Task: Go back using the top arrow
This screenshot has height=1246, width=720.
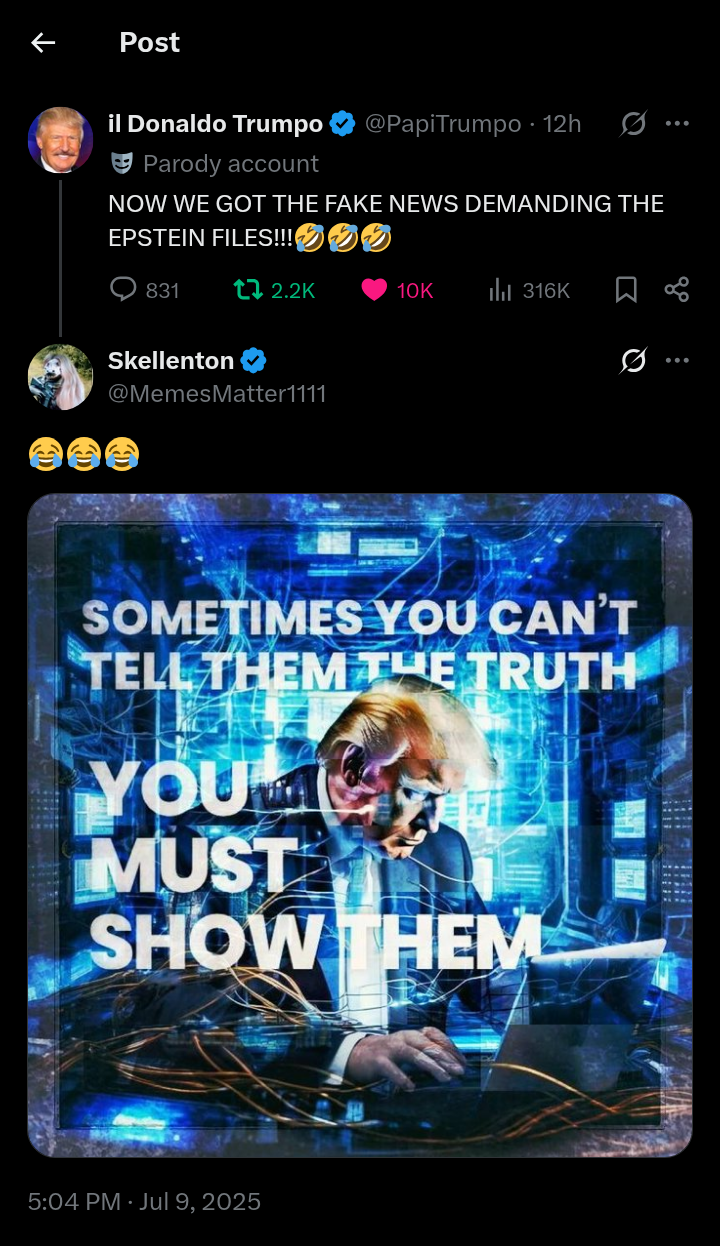Action: point(43,42)
